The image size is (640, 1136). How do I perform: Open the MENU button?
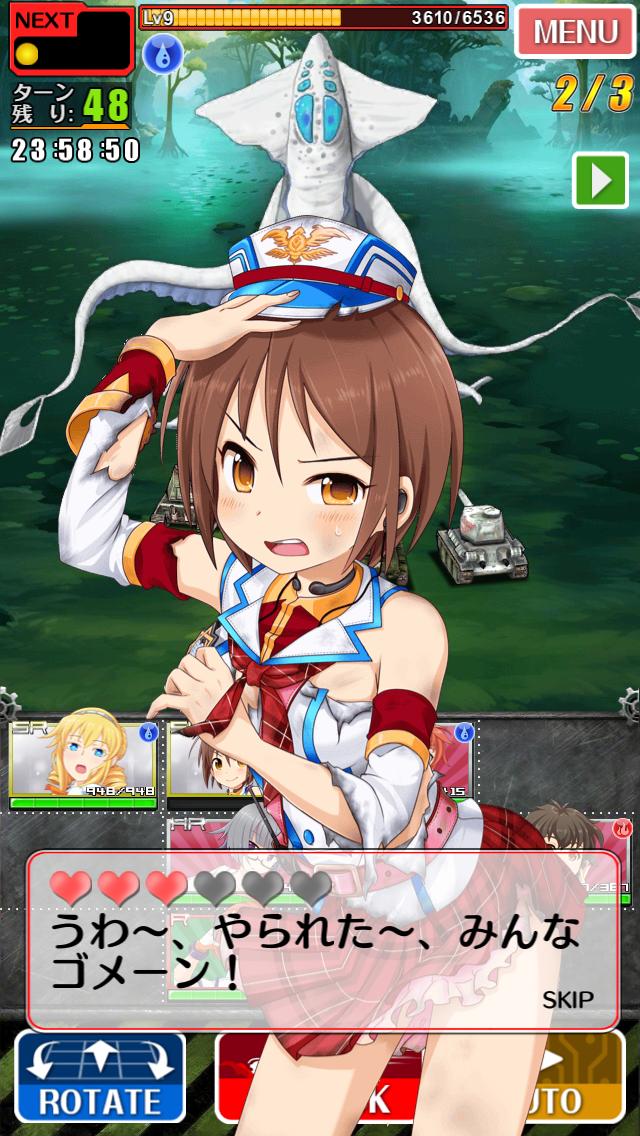(x=575, y=31)
